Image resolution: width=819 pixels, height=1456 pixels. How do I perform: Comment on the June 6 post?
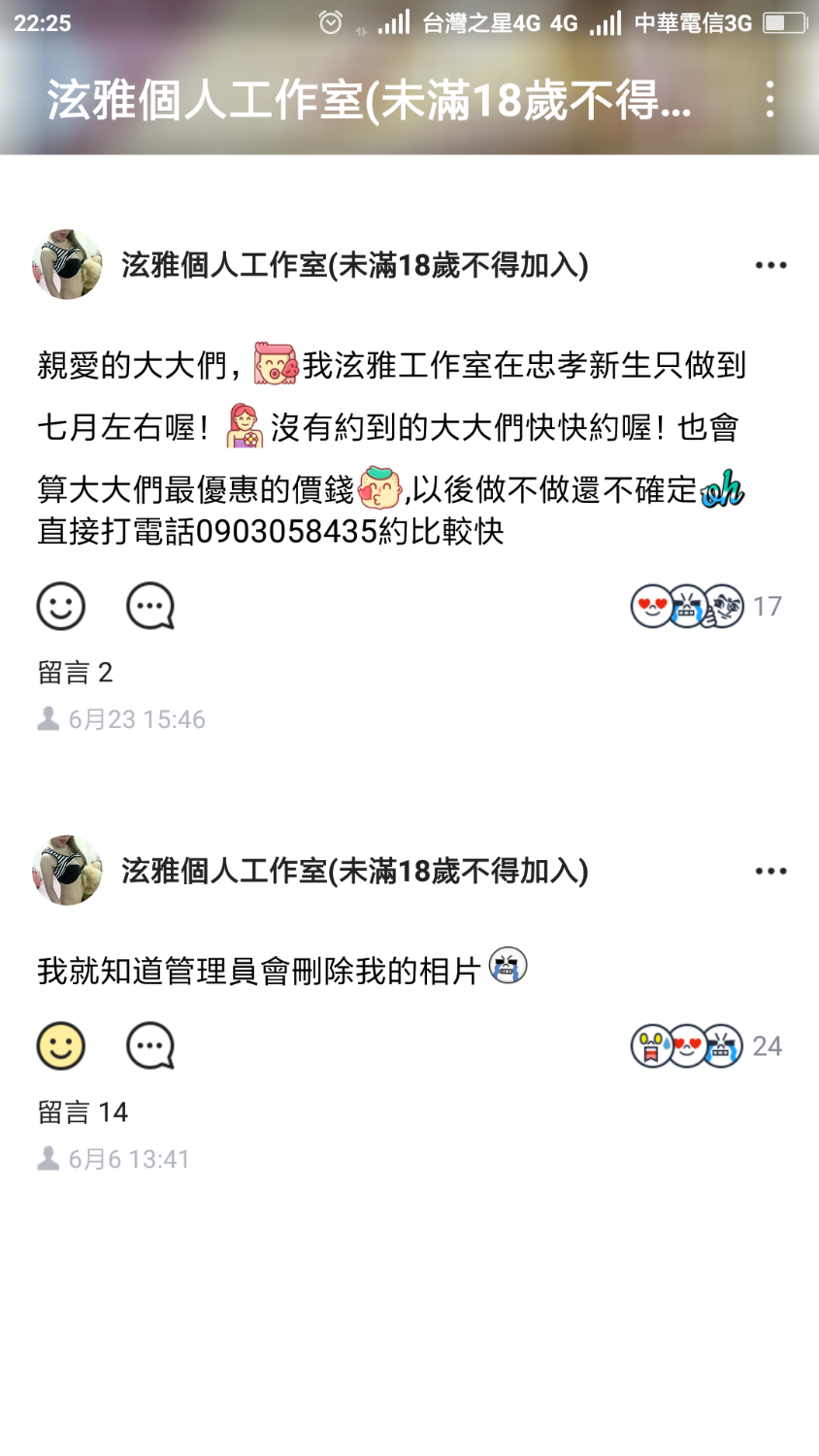[x=150, y=1045]
